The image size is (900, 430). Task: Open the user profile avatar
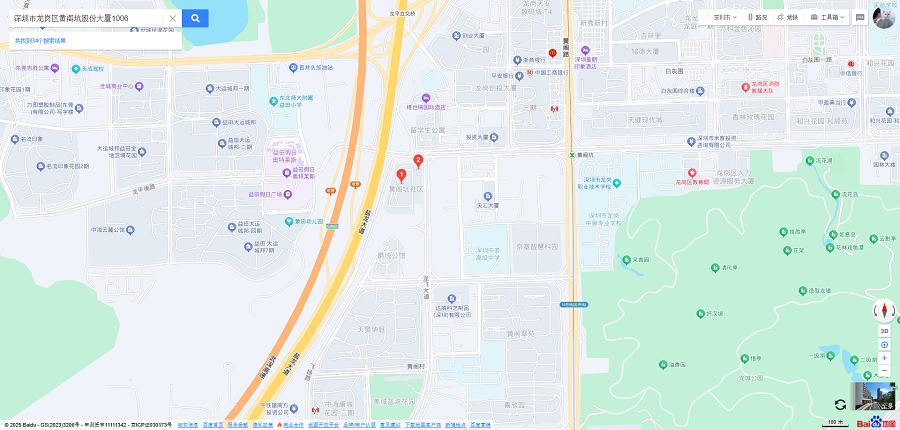pos(884,17)
